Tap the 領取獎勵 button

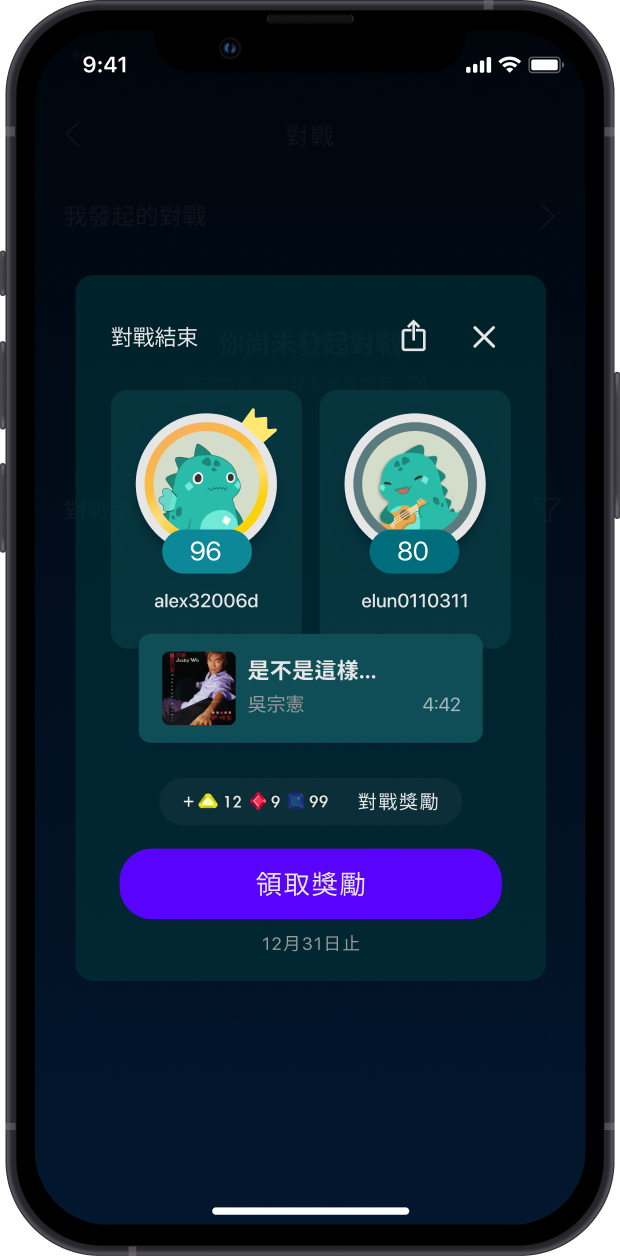click(x=310, y=884)
